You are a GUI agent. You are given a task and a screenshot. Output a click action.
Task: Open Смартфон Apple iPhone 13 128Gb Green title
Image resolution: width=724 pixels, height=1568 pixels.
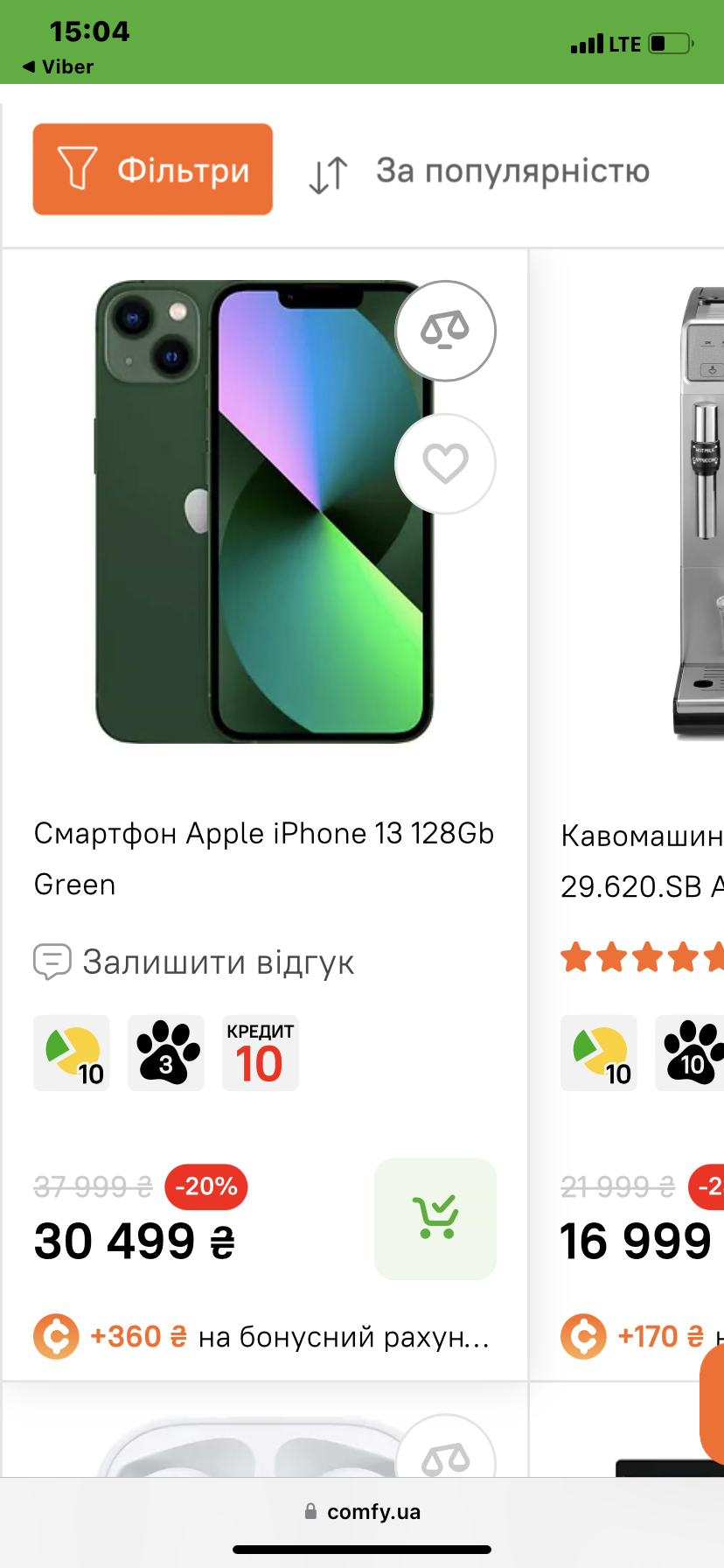263,857
